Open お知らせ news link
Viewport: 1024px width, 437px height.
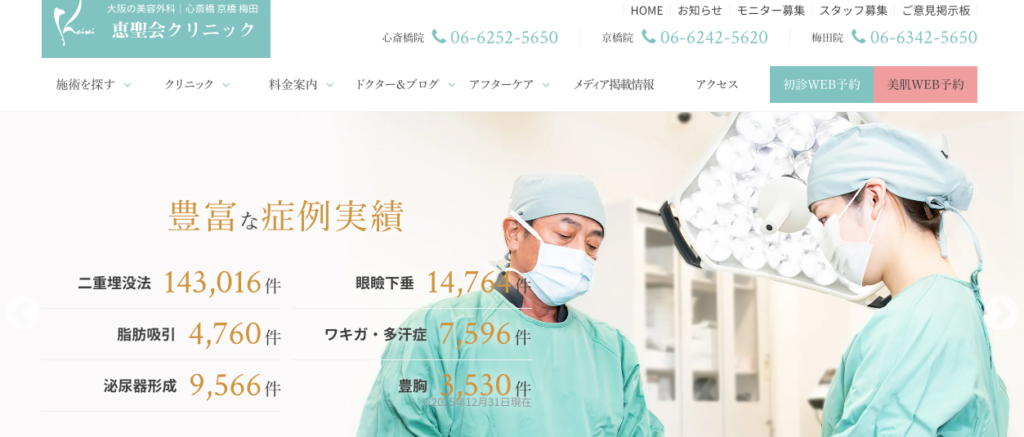click(700, 10)
